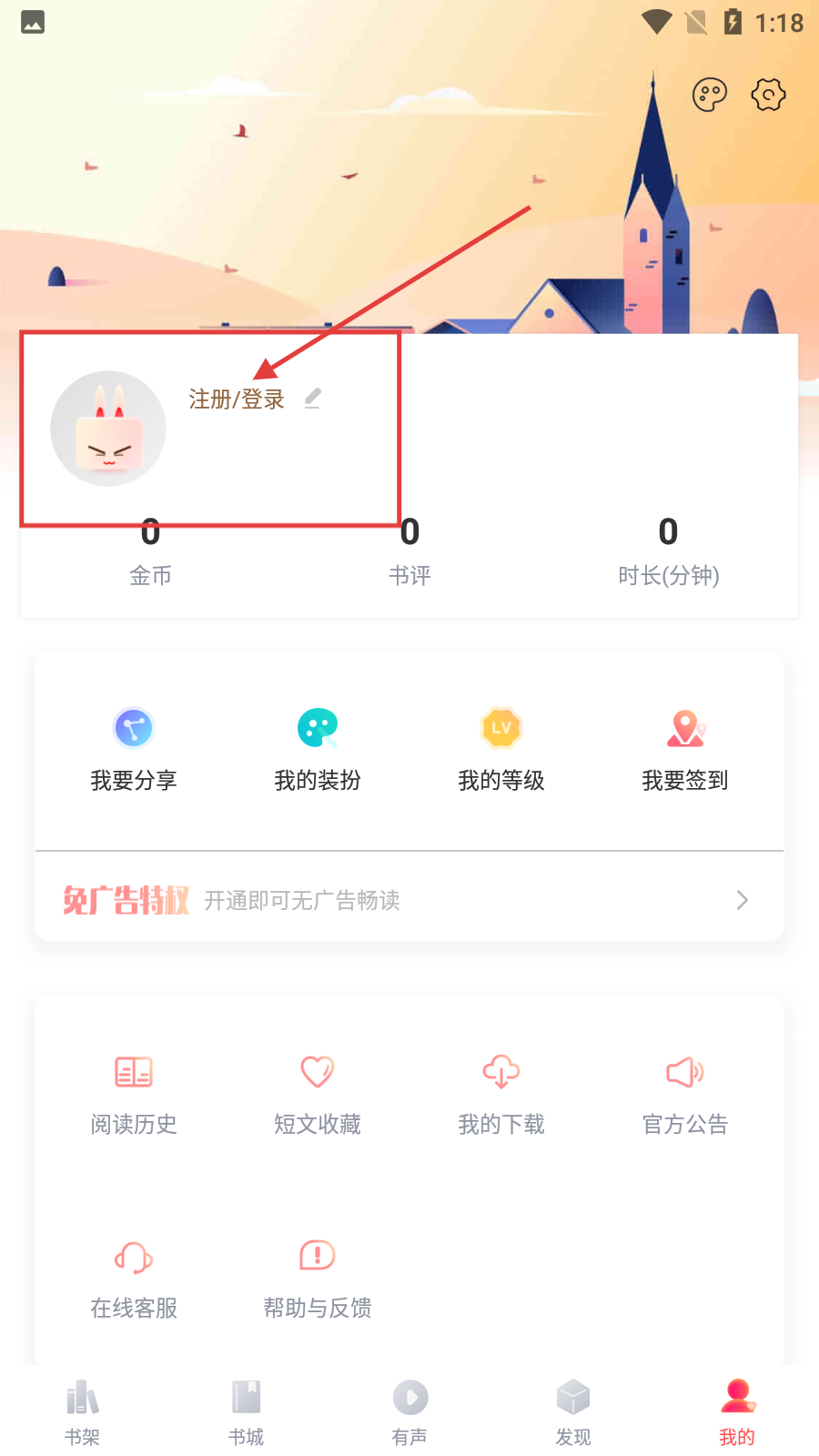Image resolution: width=819 pixels, height=1456 pixels.
Task: Open 帮助与反馈
Action: 318,1279
